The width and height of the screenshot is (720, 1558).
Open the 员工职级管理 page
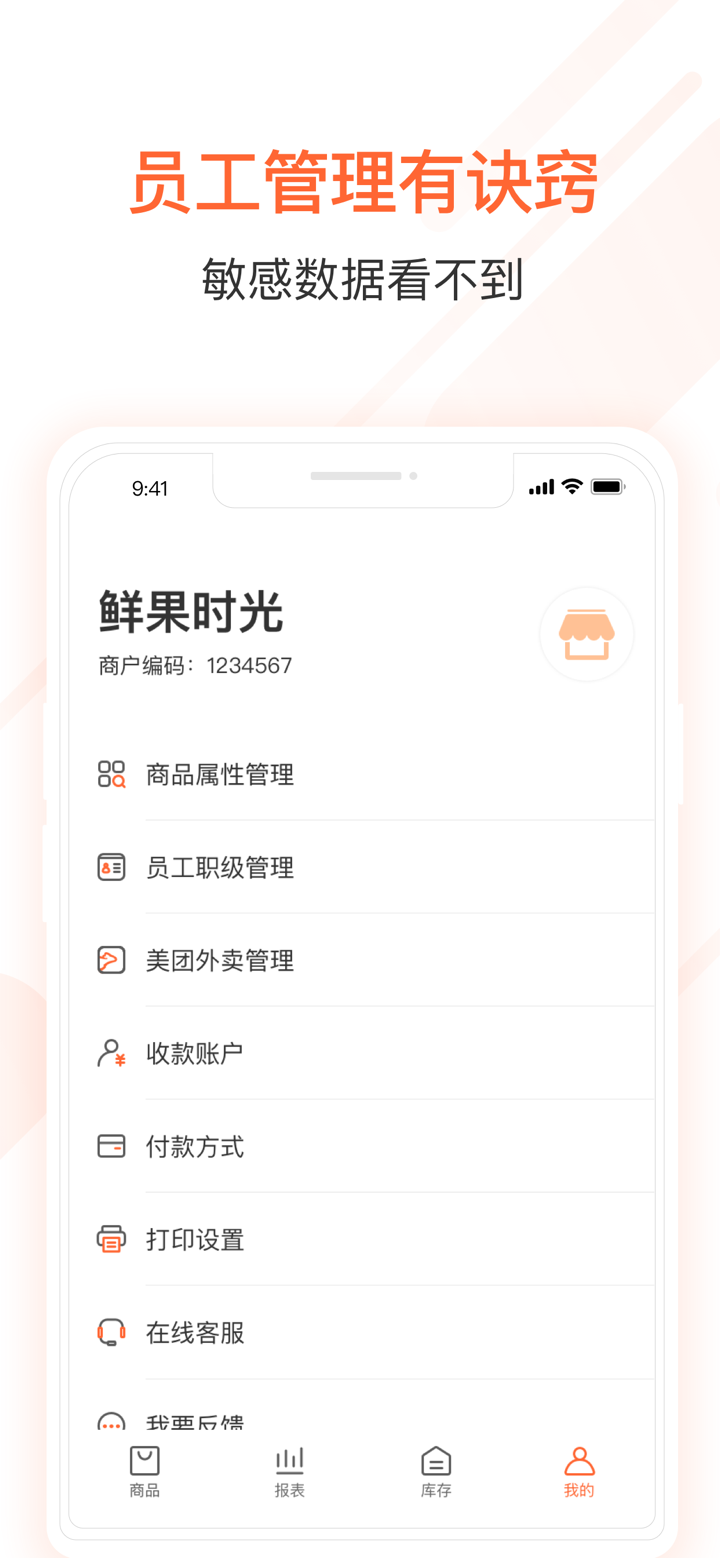(219, 867)
